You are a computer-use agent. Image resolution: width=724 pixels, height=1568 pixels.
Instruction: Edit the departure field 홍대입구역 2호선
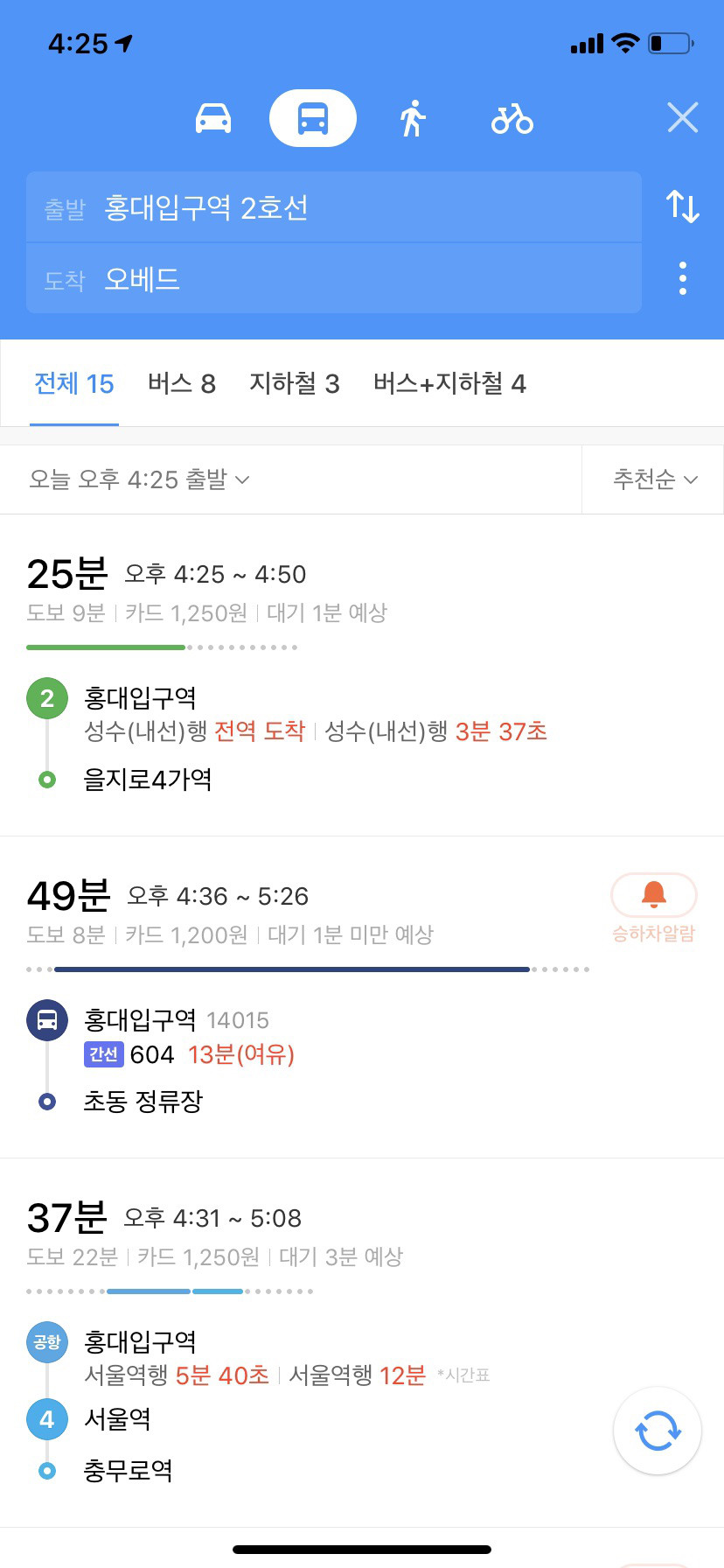334,207
